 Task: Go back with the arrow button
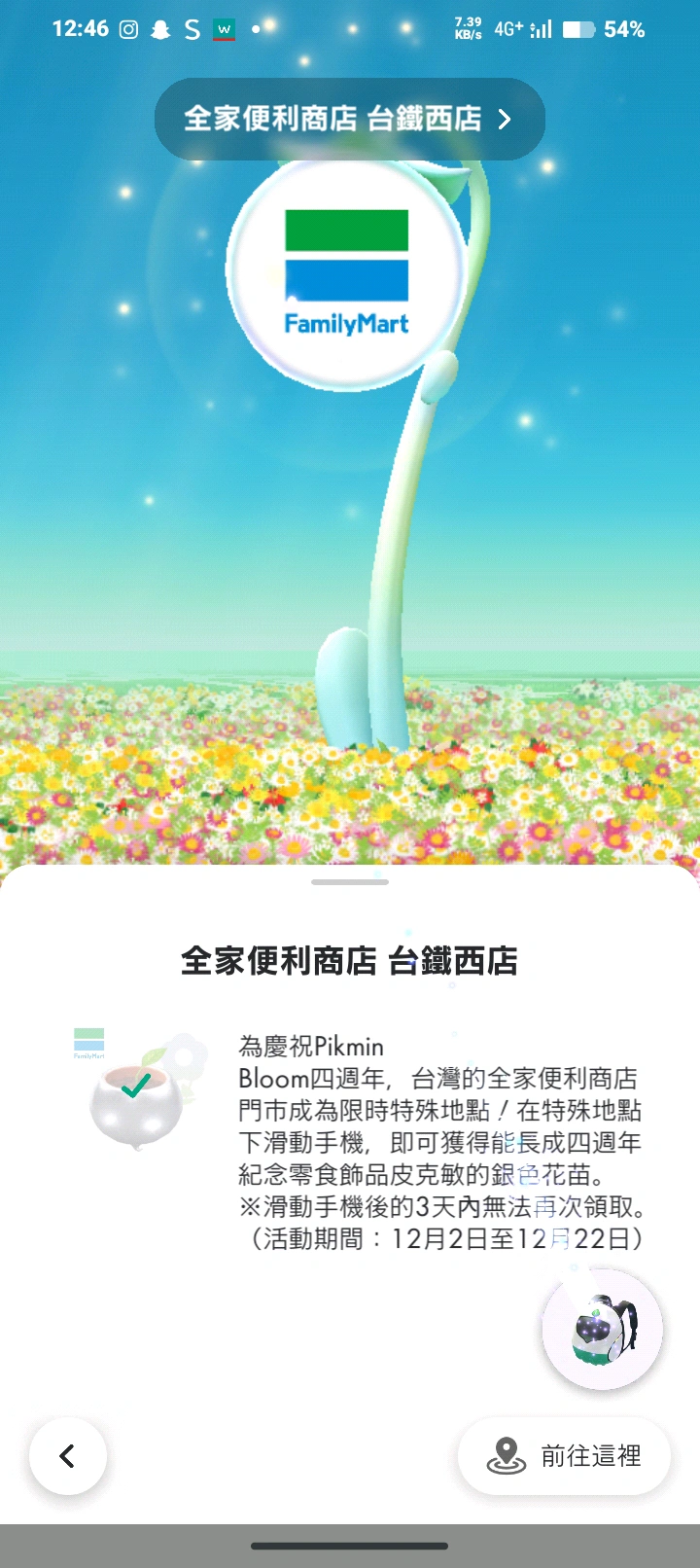tap(68, 1455)
